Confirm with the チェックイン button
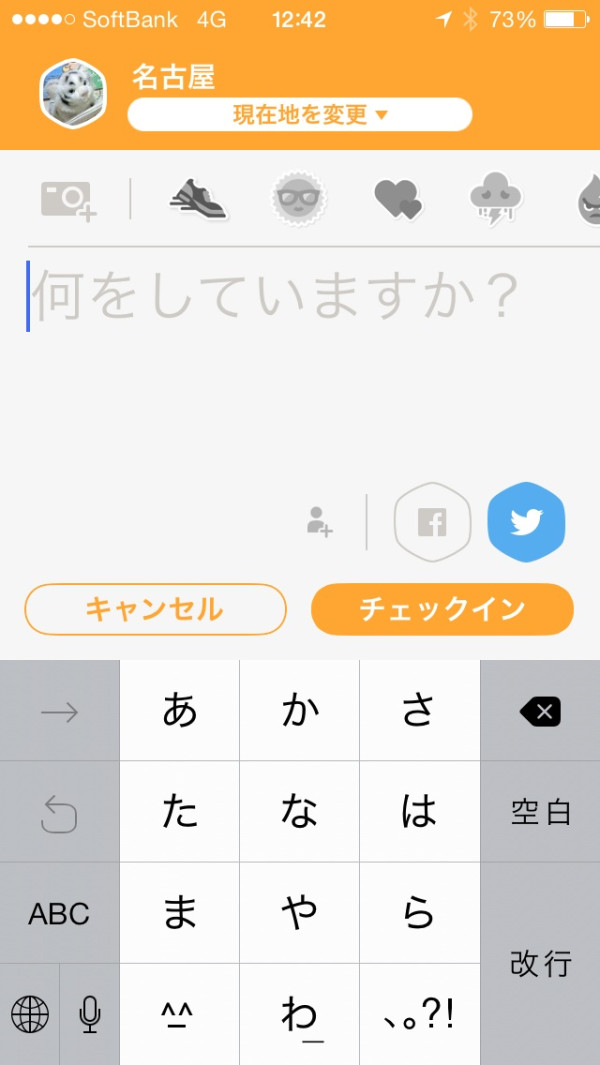Screen dimensions: 600x1065 coord(442,609)
